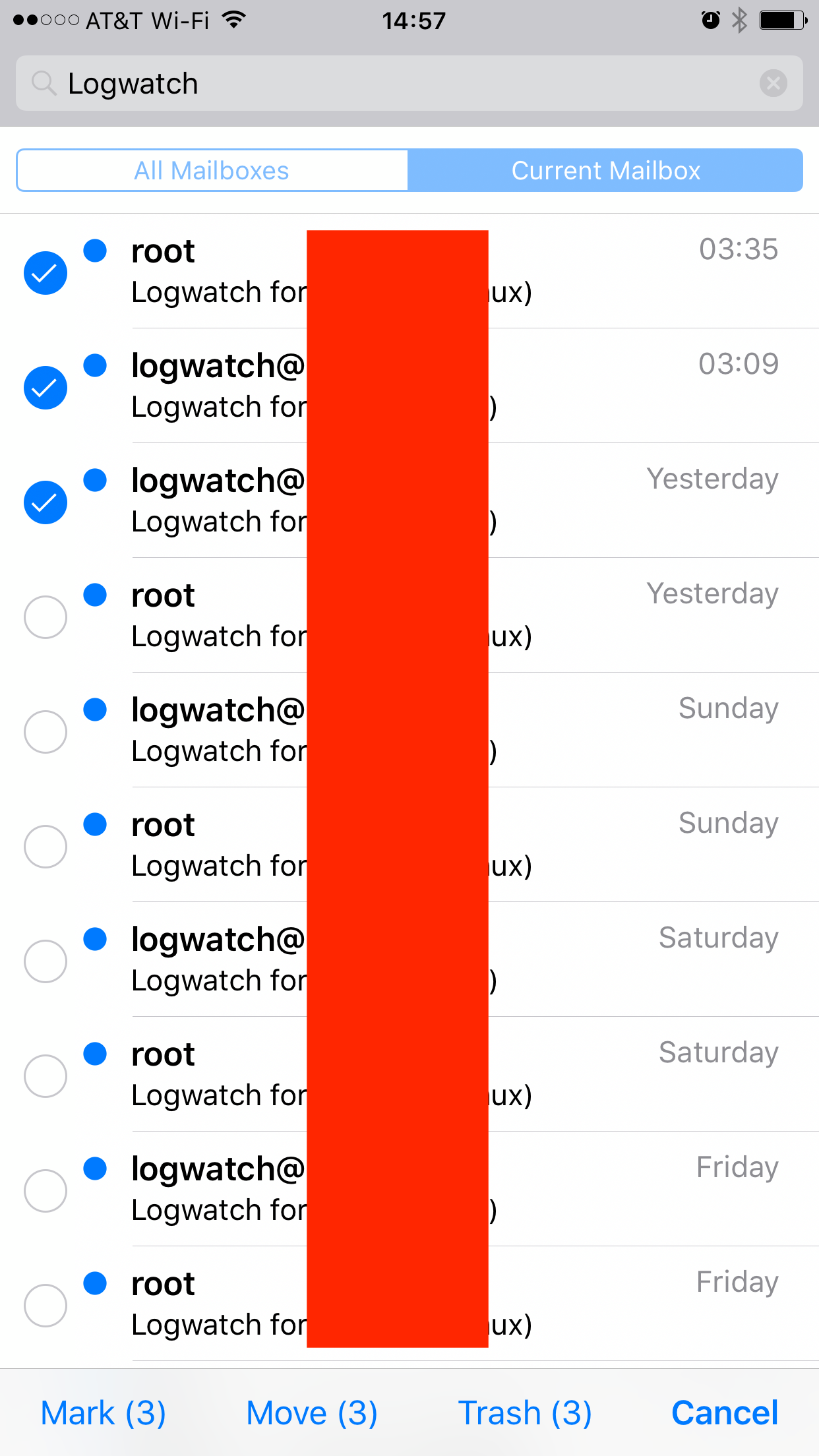The image size is (819, 1456).
Task: Check Saturday's root email
Action: click(x=45, y=1076)
